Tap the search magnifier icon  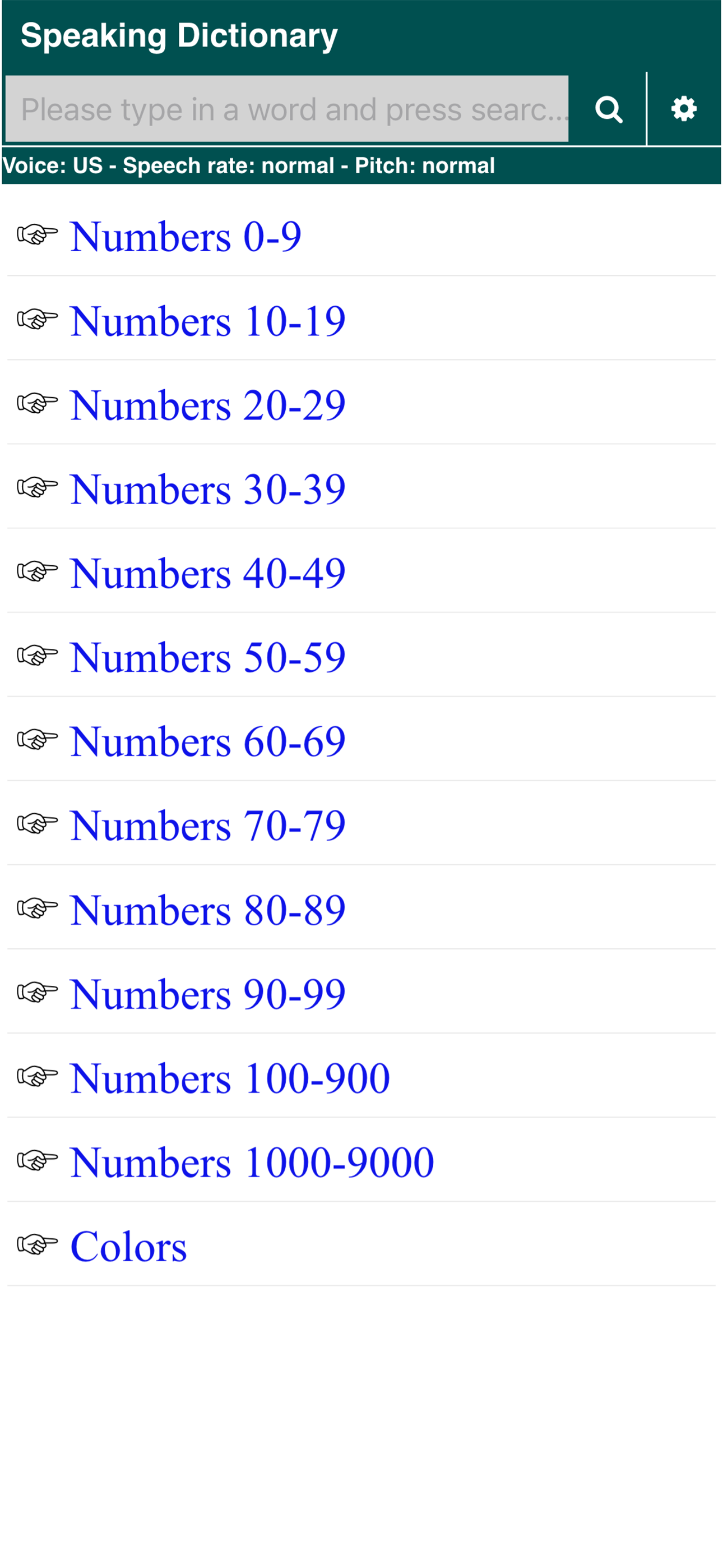tap(608, 109)
